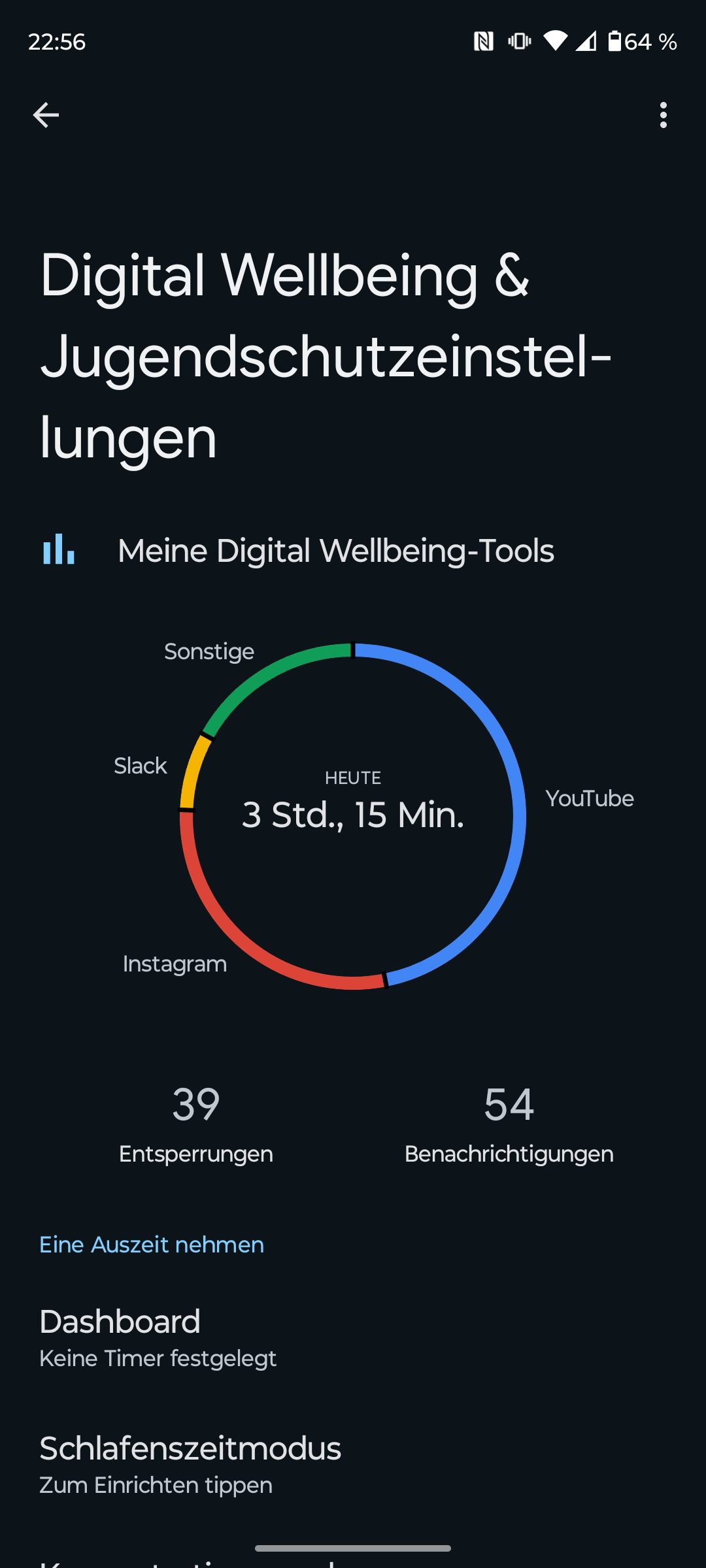Viewport: 706px width, 1568px height.
Task: Select the YouTube segment label
Action: (x=590, y=798)
